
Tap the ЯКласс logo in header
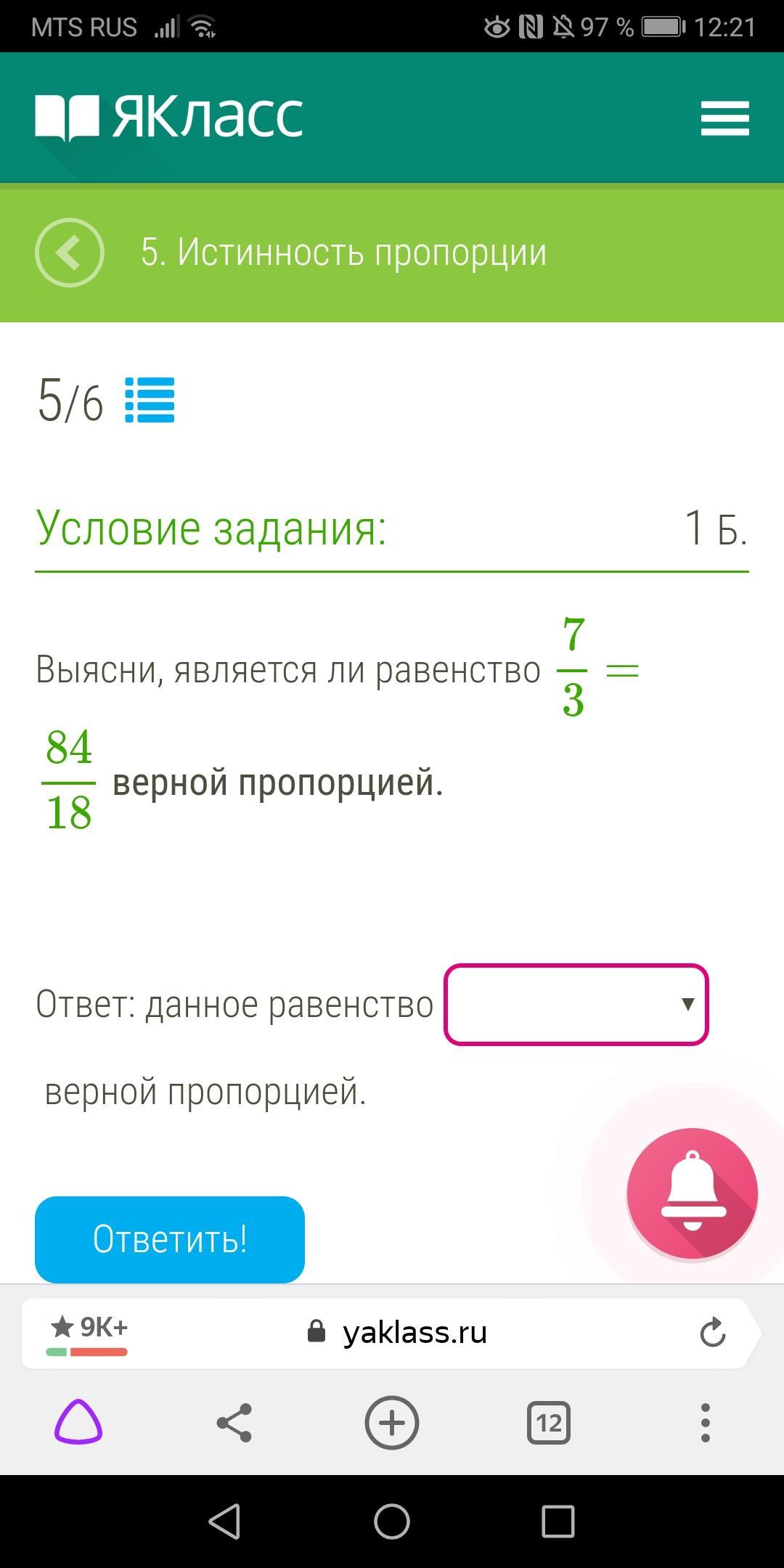coord(169,117)
